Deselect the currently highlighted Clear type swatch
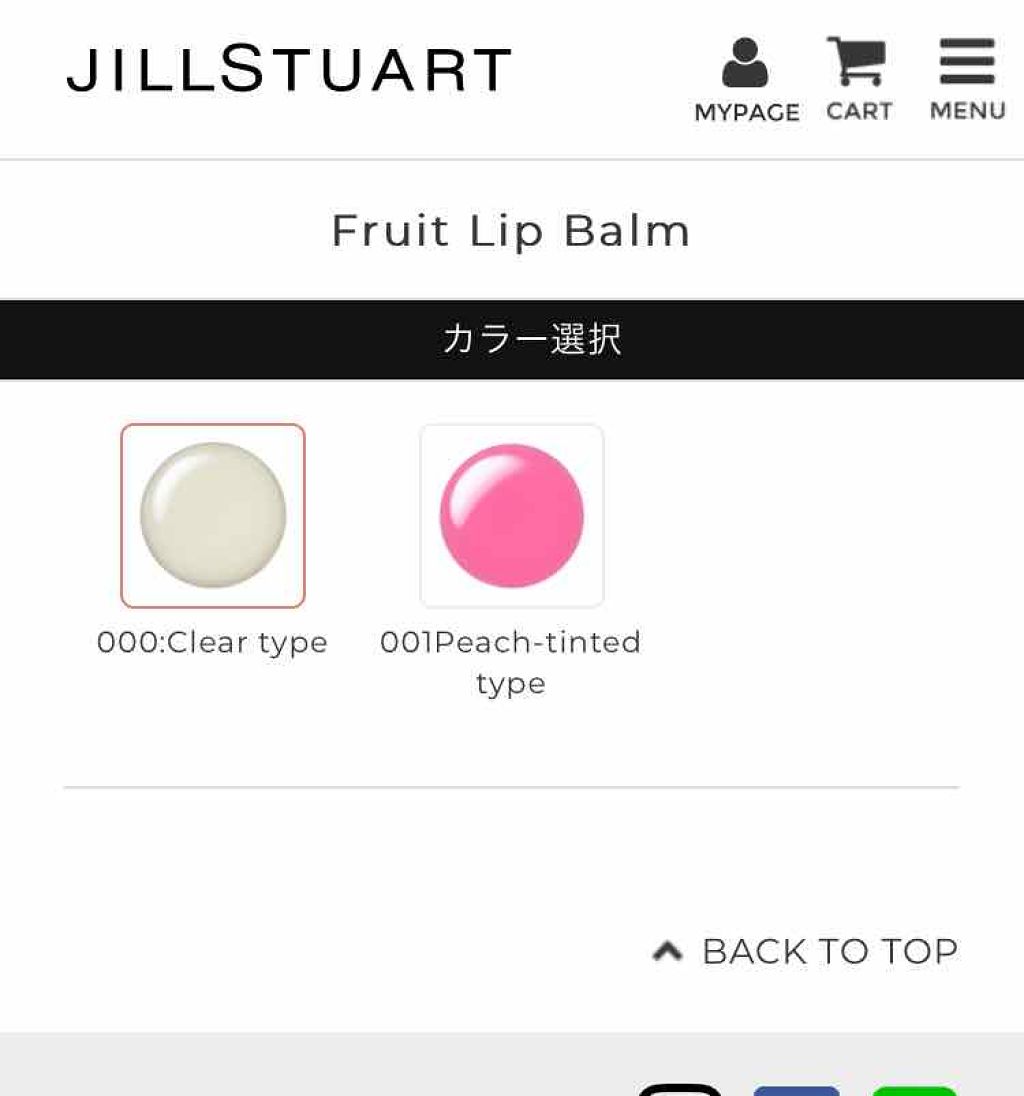 coord(213,514)
